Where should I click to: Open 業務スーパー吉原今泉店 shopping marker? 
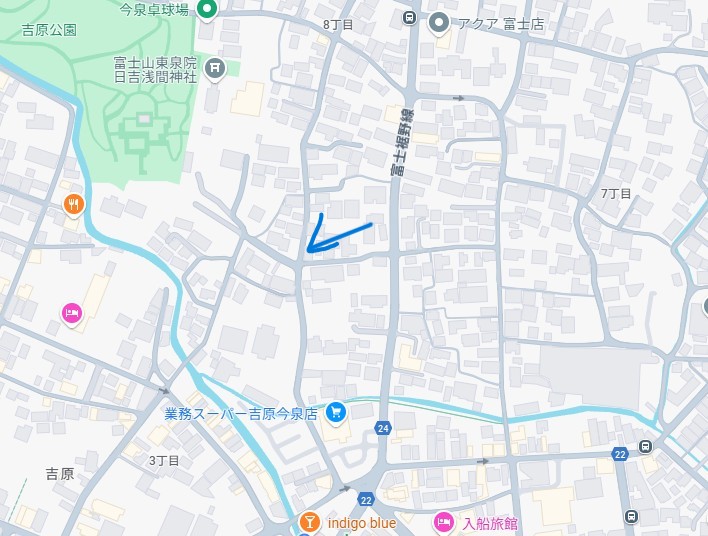tap(336, 411)
